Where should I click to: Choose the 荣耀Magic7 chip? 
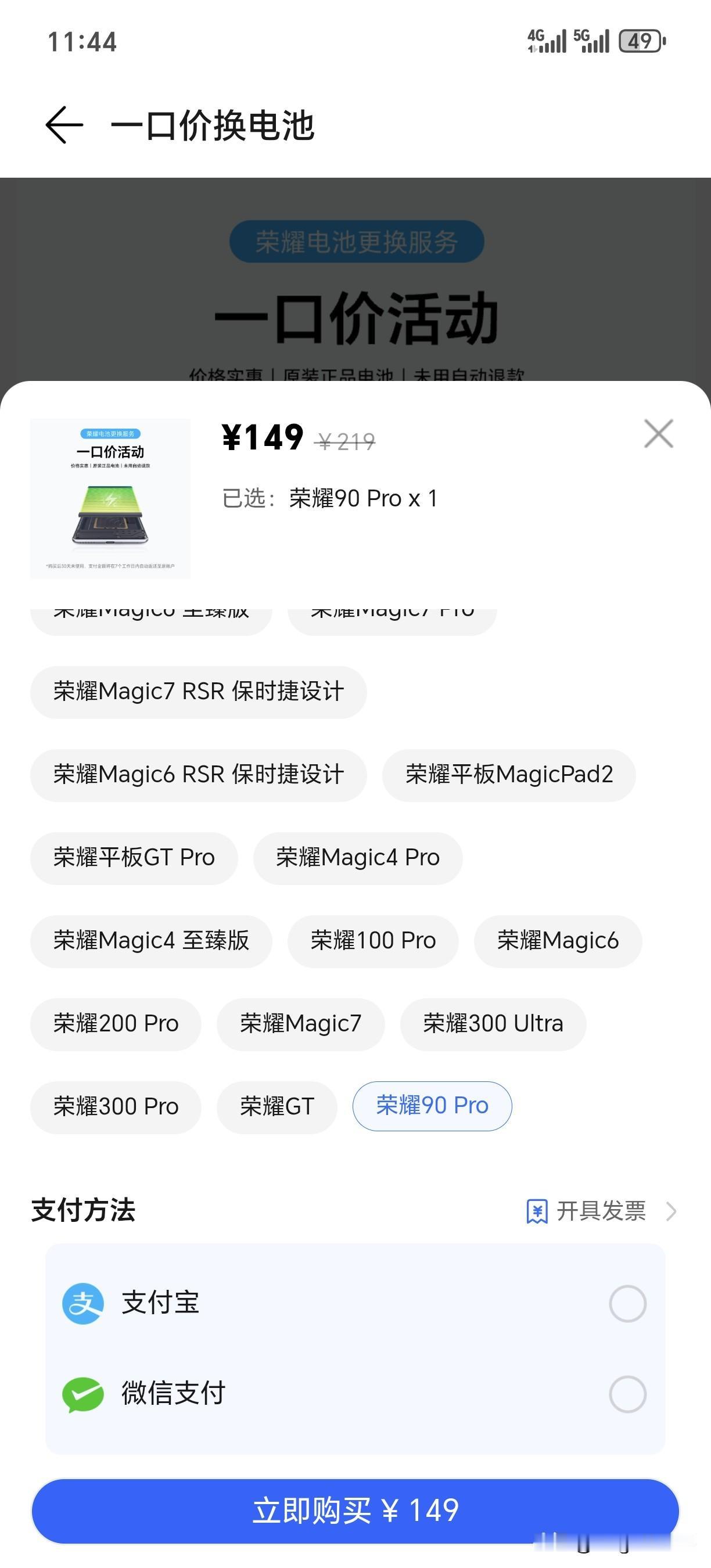(x=301, y=1023)
